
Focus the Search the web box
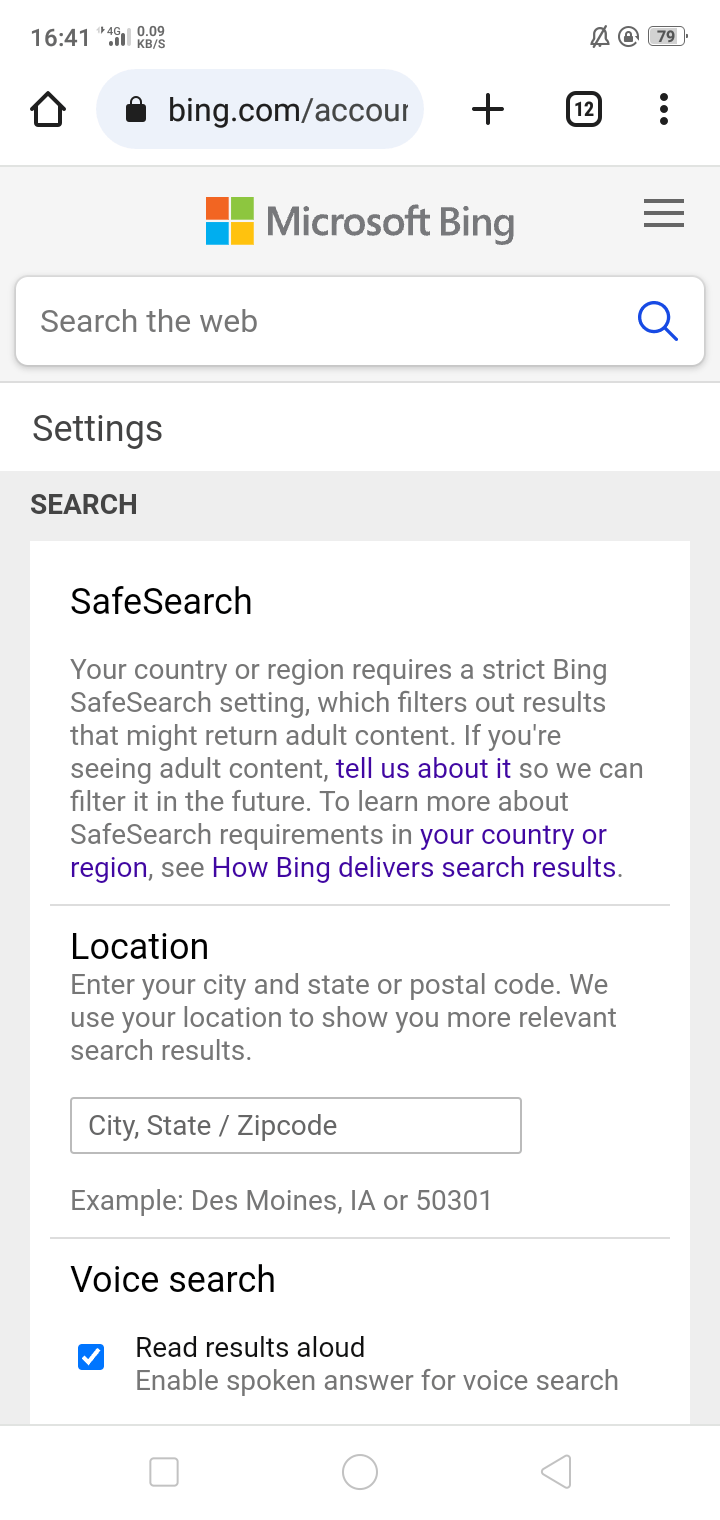pos(320,321)
